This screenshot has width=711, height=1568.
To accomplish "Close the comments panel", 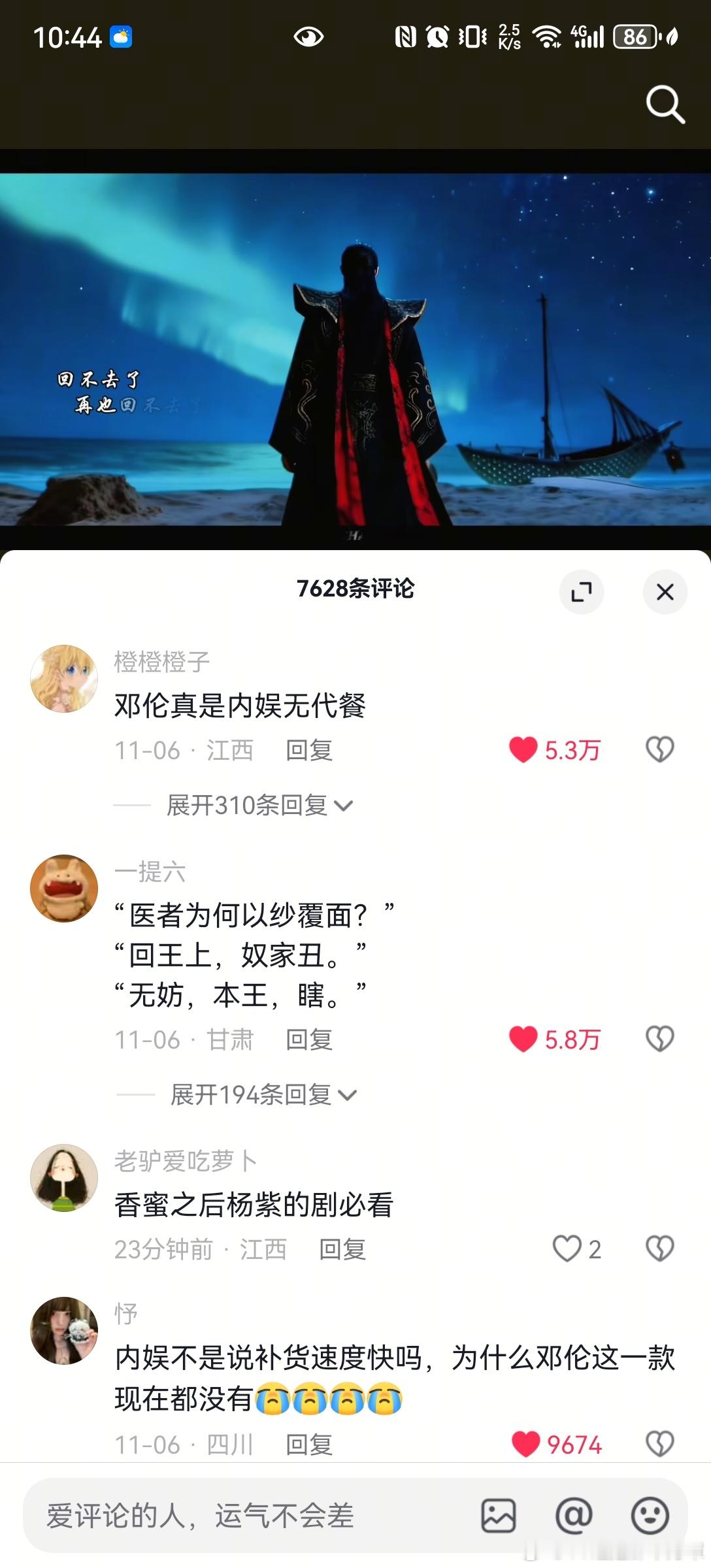I will [665, 591].
